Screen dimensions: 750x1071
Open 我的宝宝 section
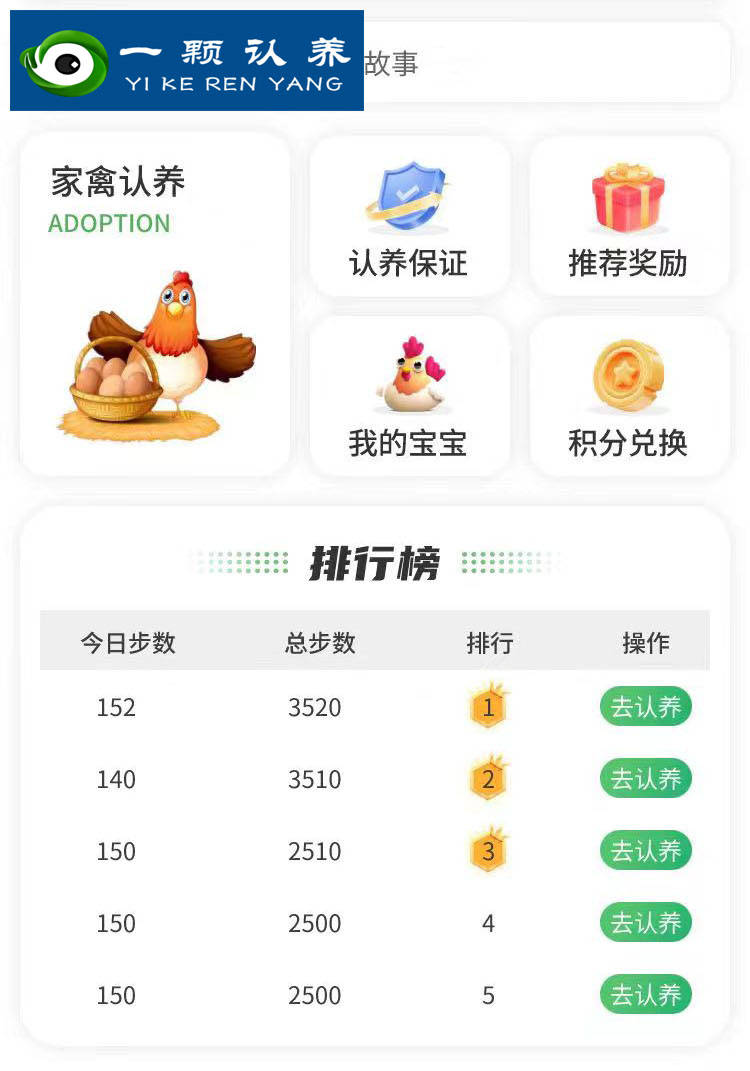tap(409, 397)
